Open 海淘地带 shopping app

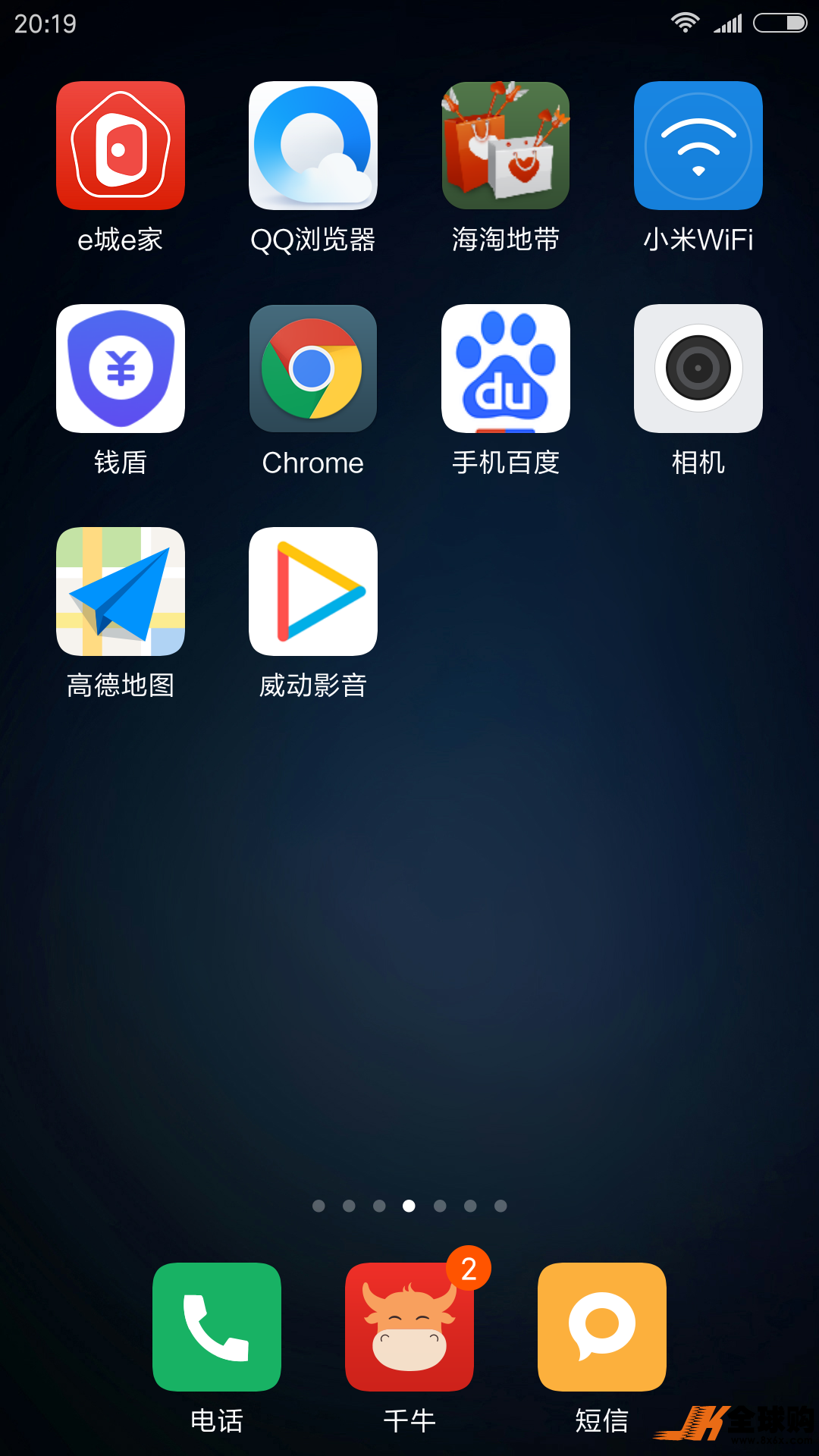pos(506,146)
